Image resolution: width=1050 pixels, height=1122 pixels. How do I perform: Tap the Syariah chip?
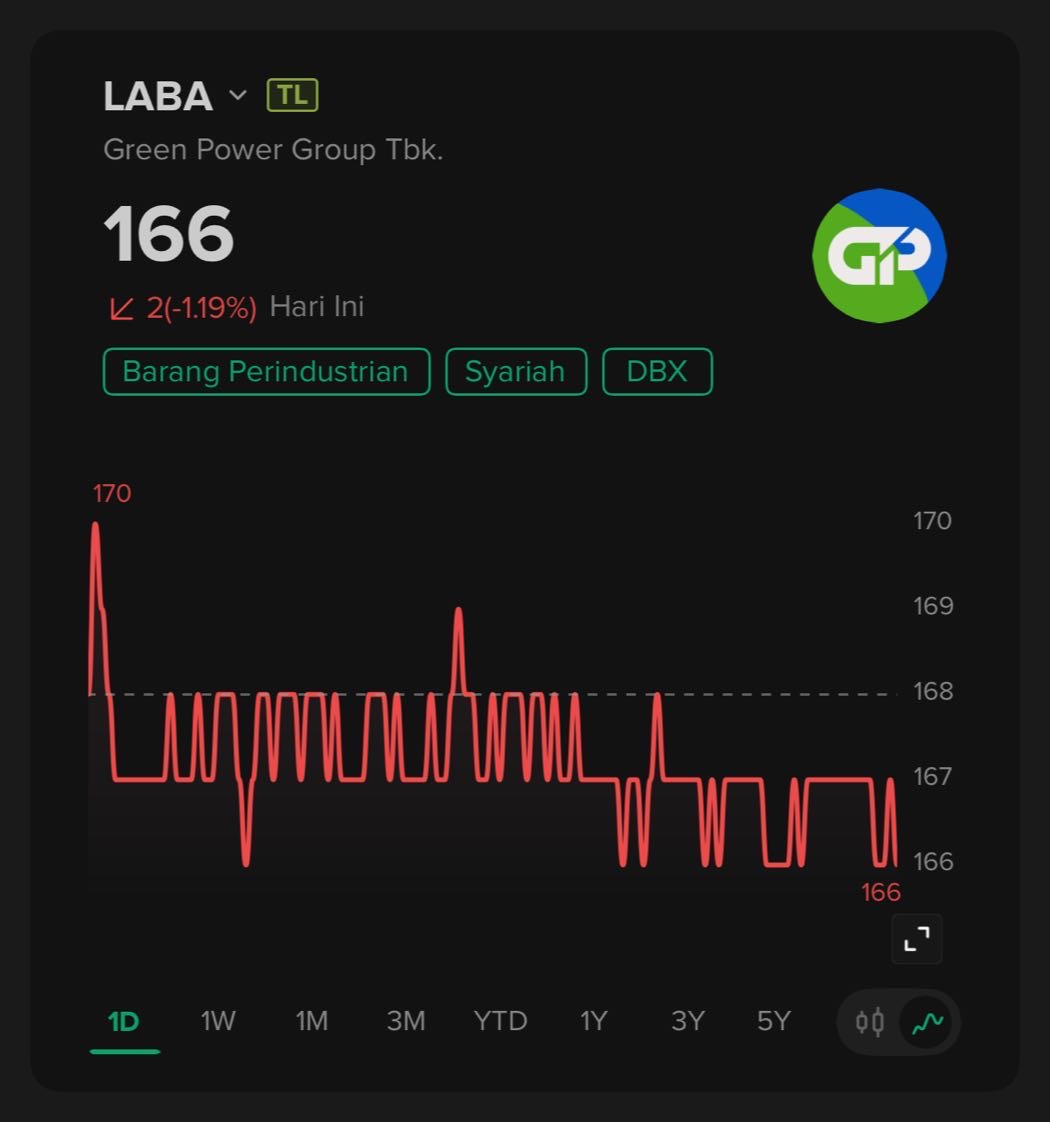tap(515, 372)
